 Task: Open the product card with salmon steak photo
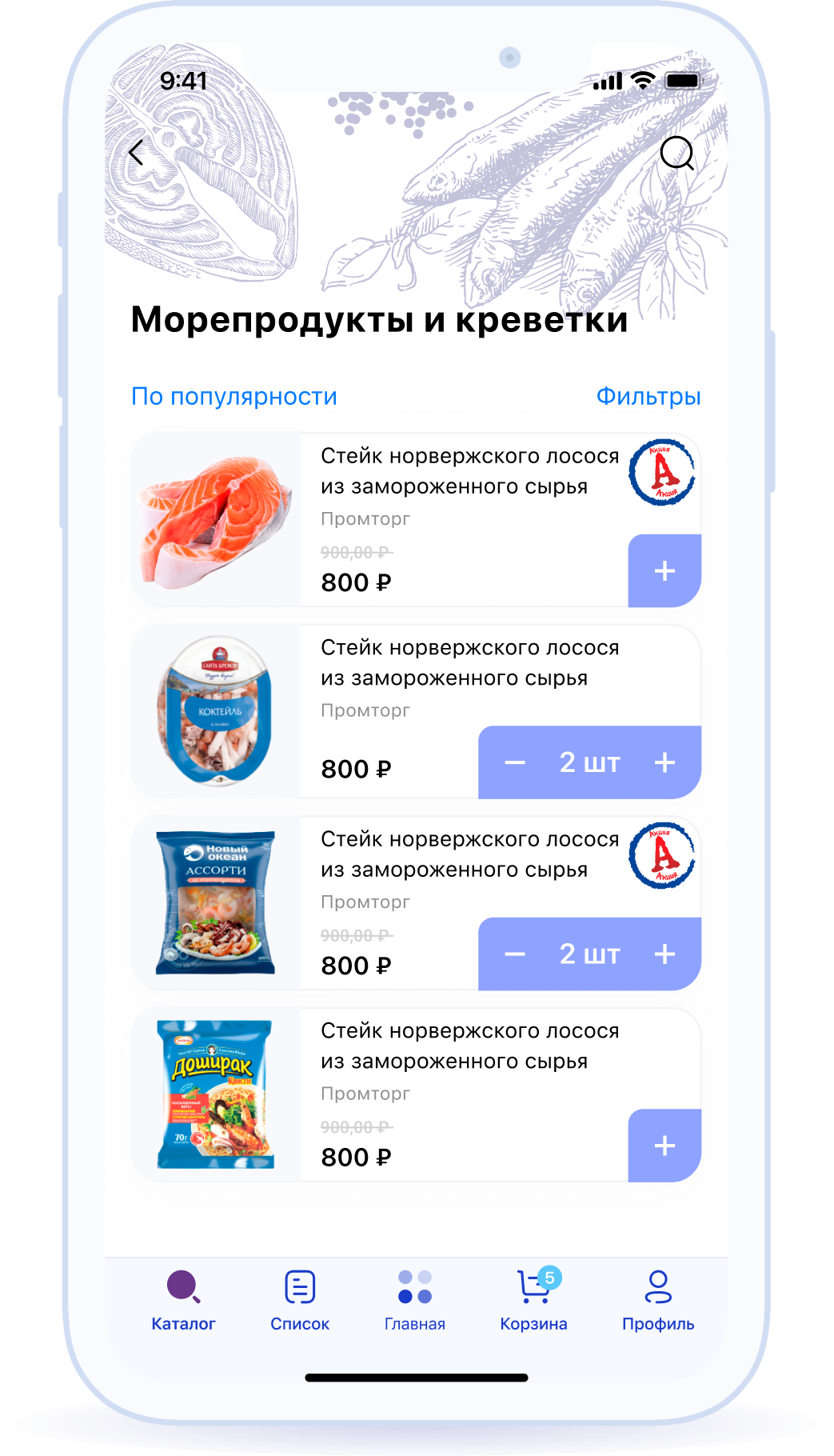coord(216,520)
